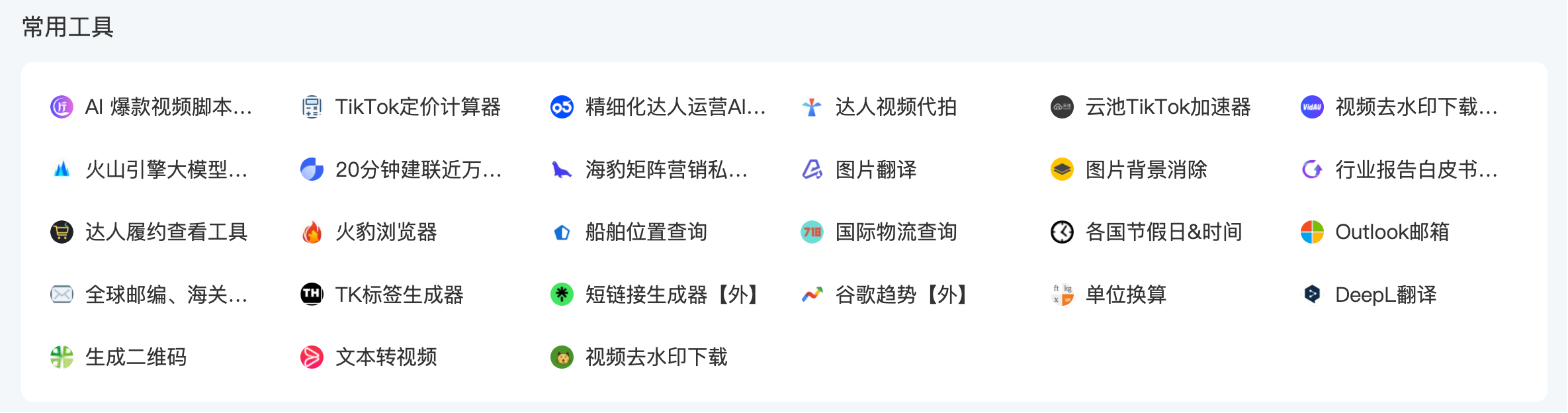The height and width of the screenshot is (413, 1568).
Task: View 各国节假日&时间
Action: 1163,232
